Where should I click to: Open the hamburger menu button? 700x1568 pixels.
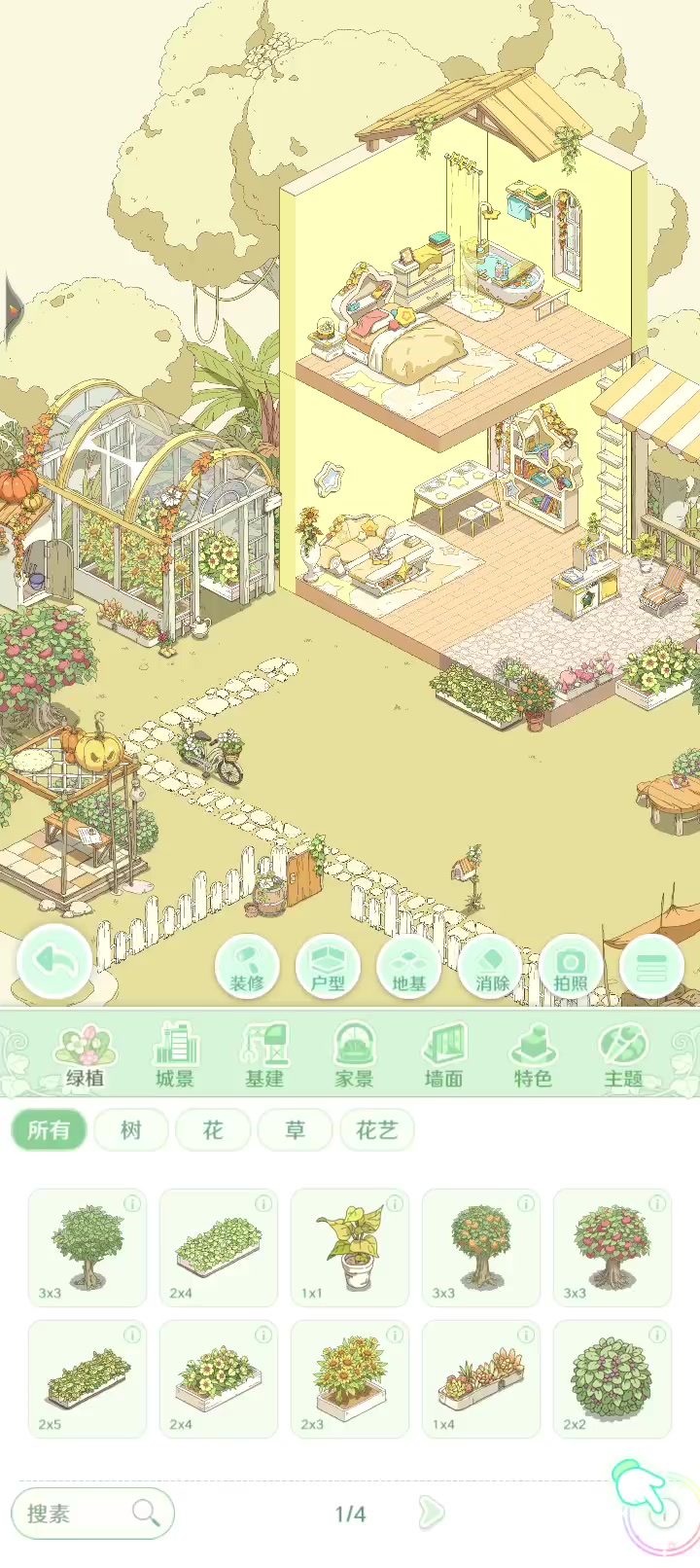click(650, 967)
